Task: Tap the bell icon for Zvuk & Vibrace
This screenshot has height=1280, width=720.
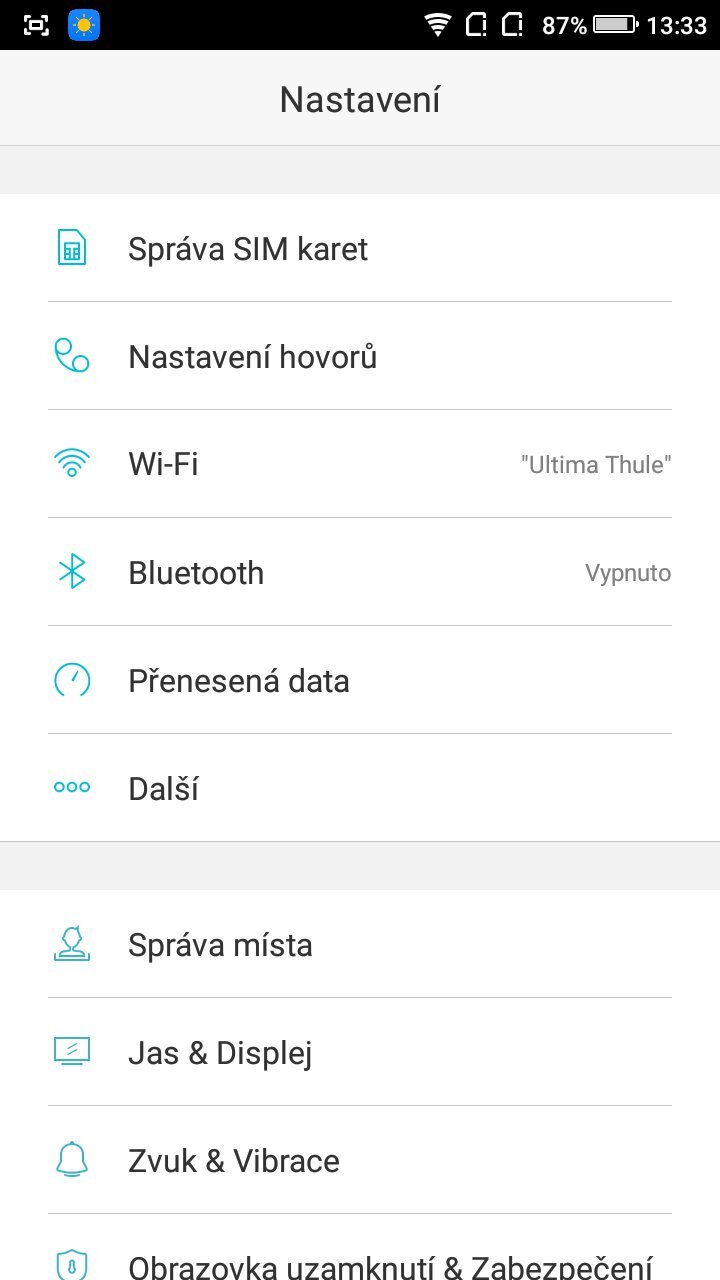Action: (x=71, y=1160)
